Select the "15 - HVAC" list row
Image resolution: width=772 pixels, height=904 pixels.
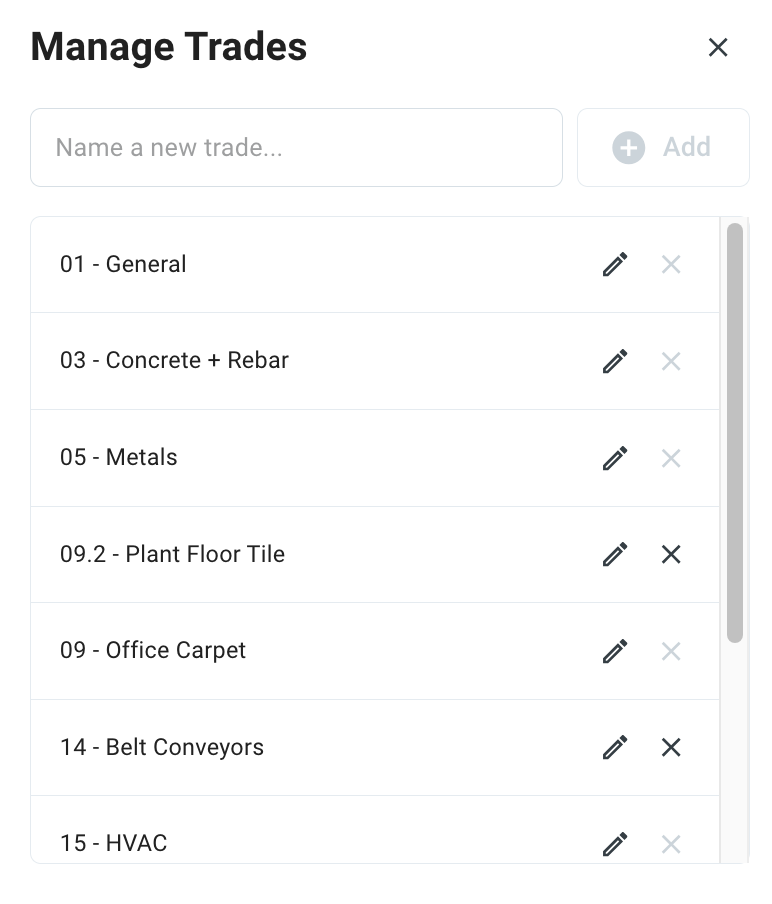point(300,842)
